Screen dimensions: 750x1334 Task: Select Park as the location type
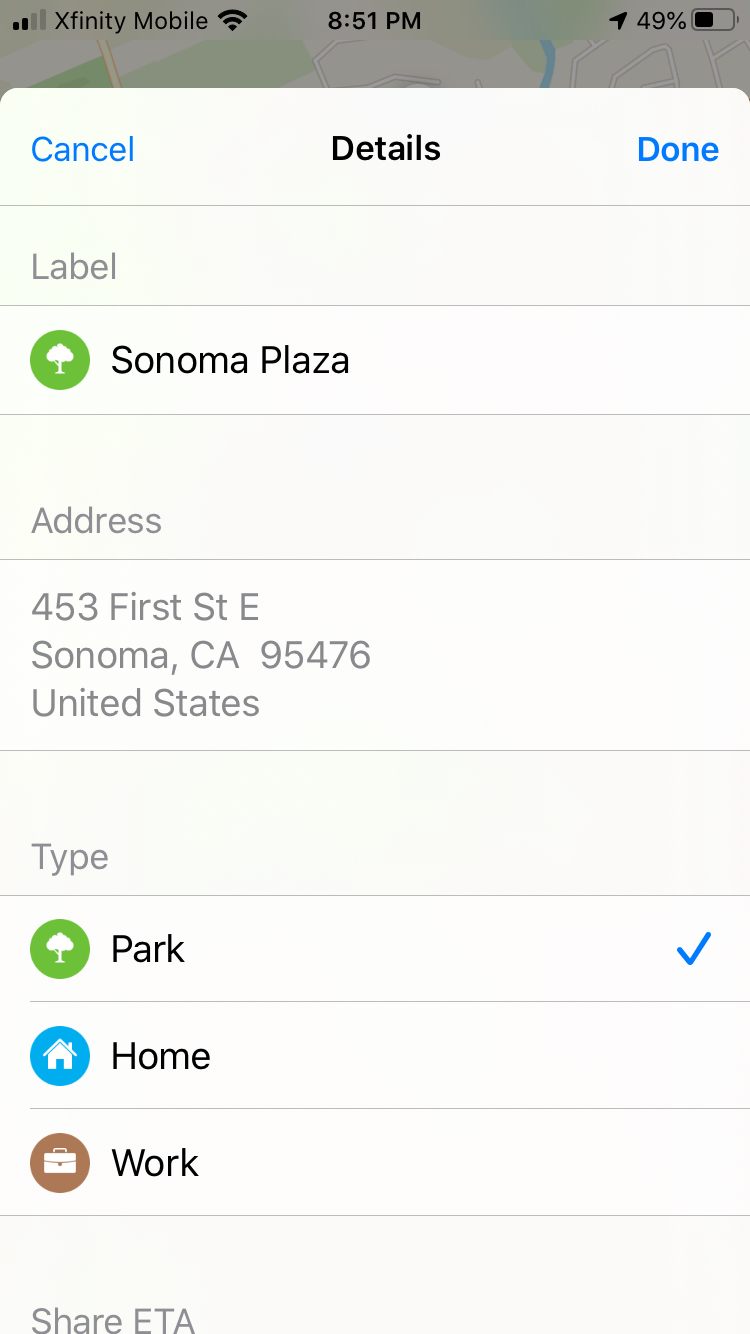[x=375, y=949]
